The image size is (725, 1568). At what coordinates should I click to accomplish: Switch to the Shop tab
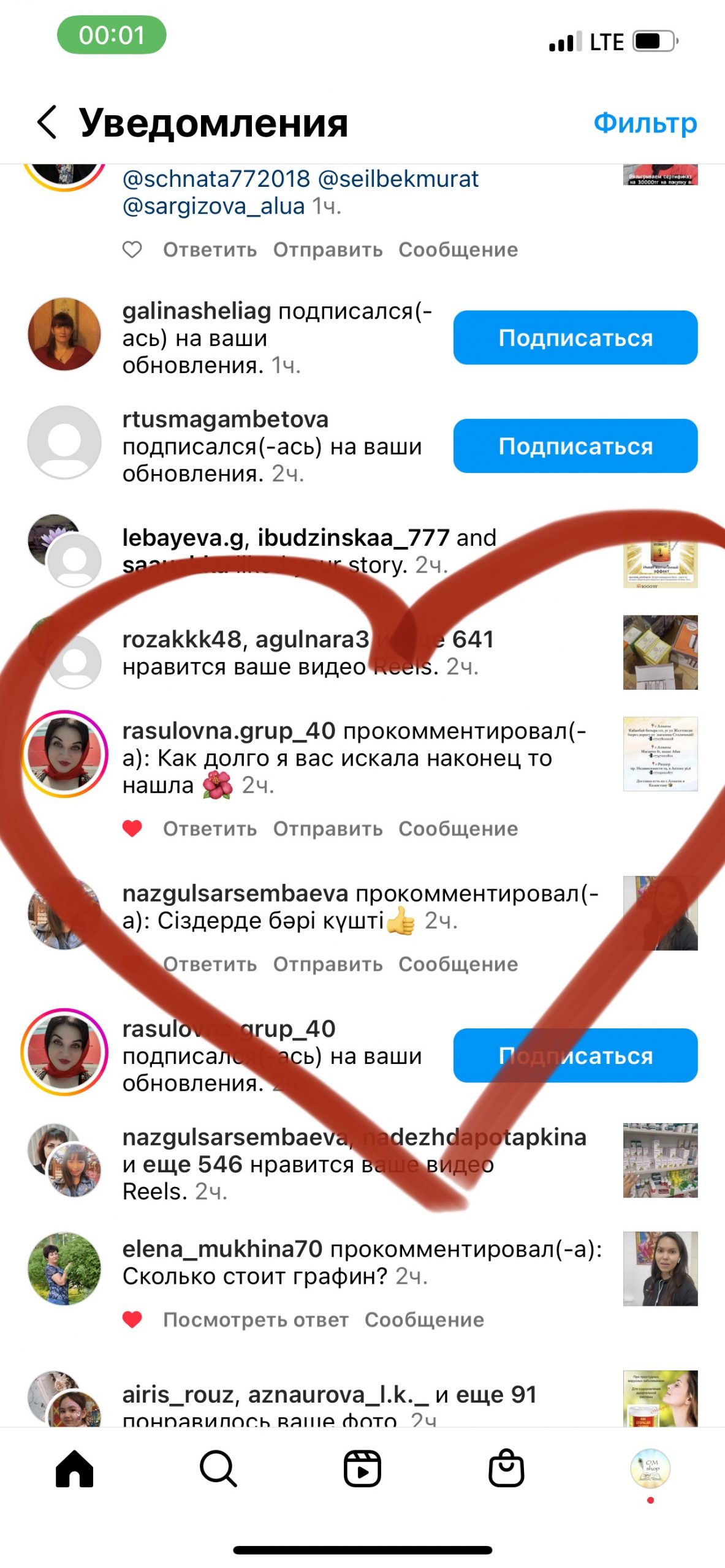coord(506,1469)
